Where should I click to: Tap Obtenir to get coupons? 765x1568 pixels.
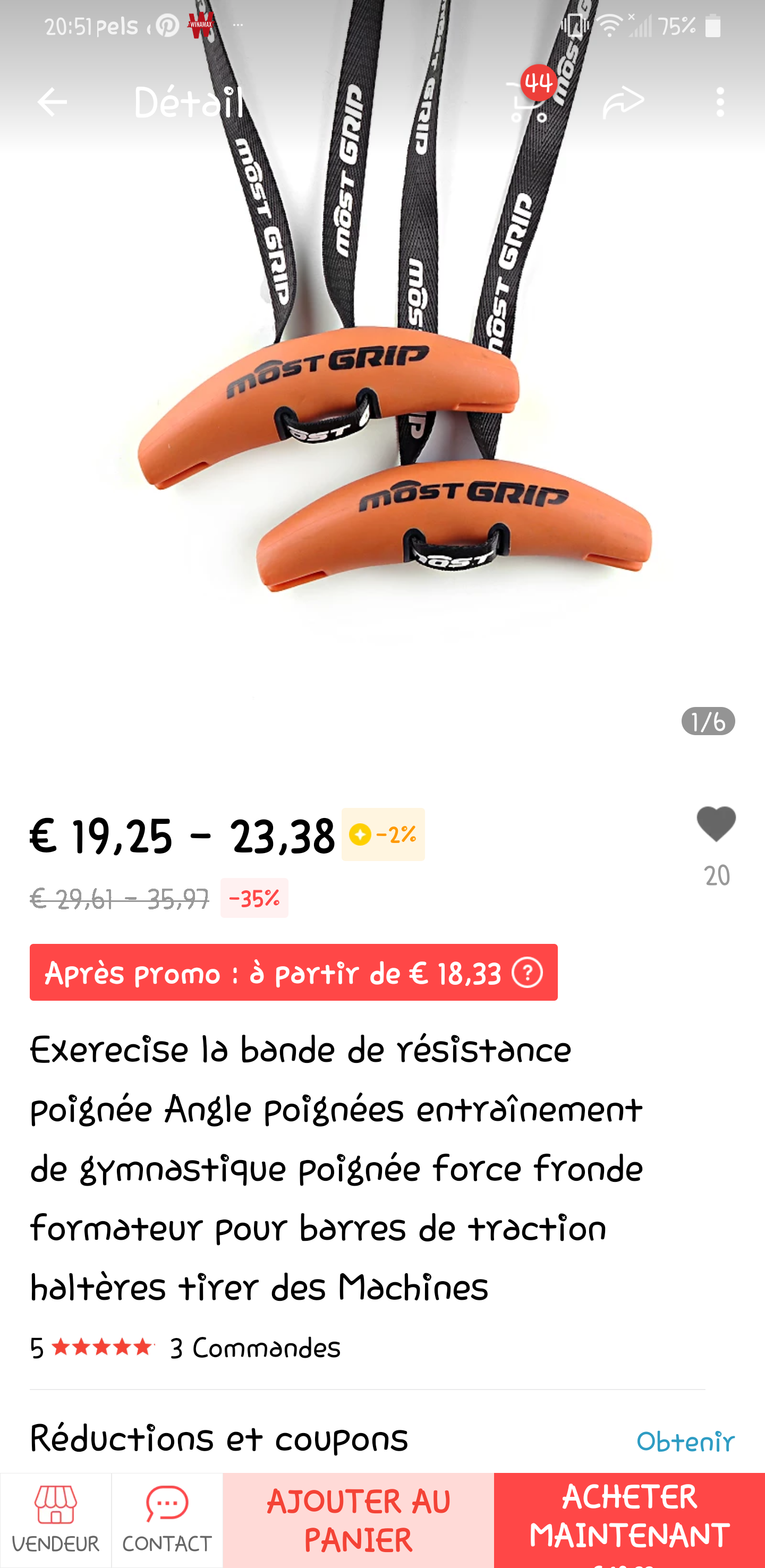point(685,1441)
